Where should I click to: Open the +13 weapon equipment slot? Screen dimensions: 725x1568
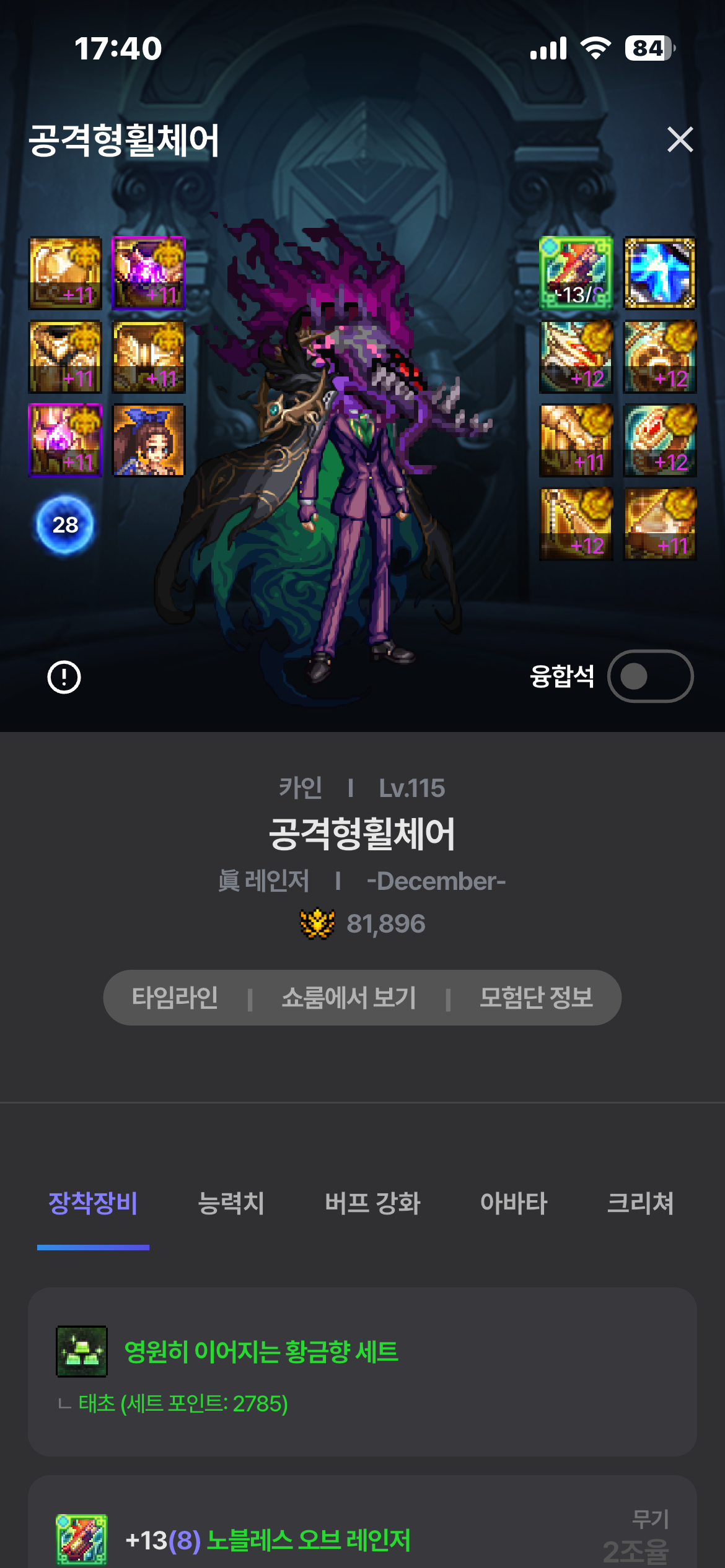point(576,273)
